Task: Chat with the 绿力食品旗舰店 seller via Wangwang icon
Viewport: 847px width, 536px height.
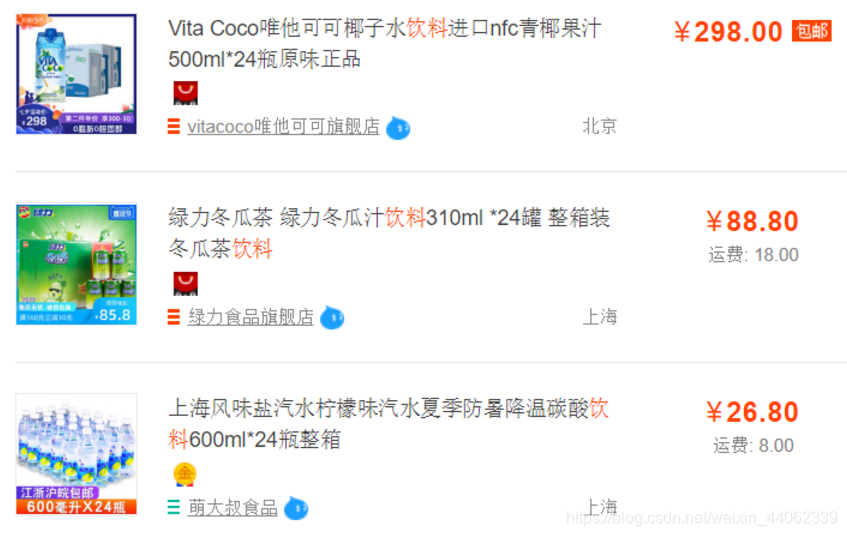Action: (332, 318)
